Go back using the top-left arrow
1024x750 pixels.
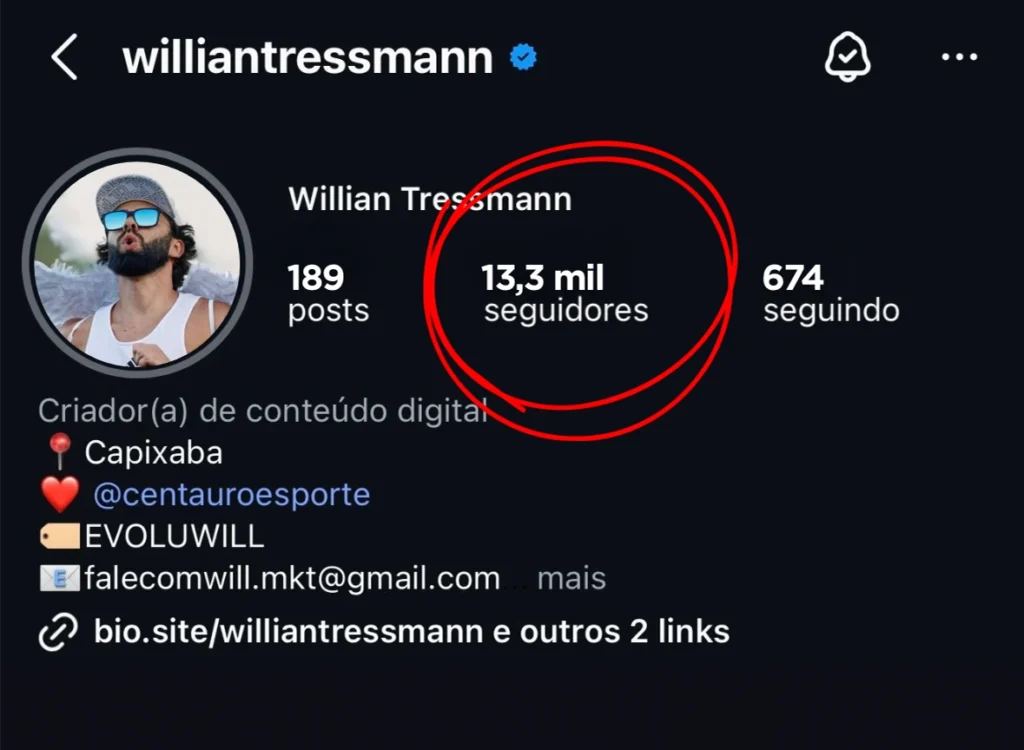click(64, 58)
